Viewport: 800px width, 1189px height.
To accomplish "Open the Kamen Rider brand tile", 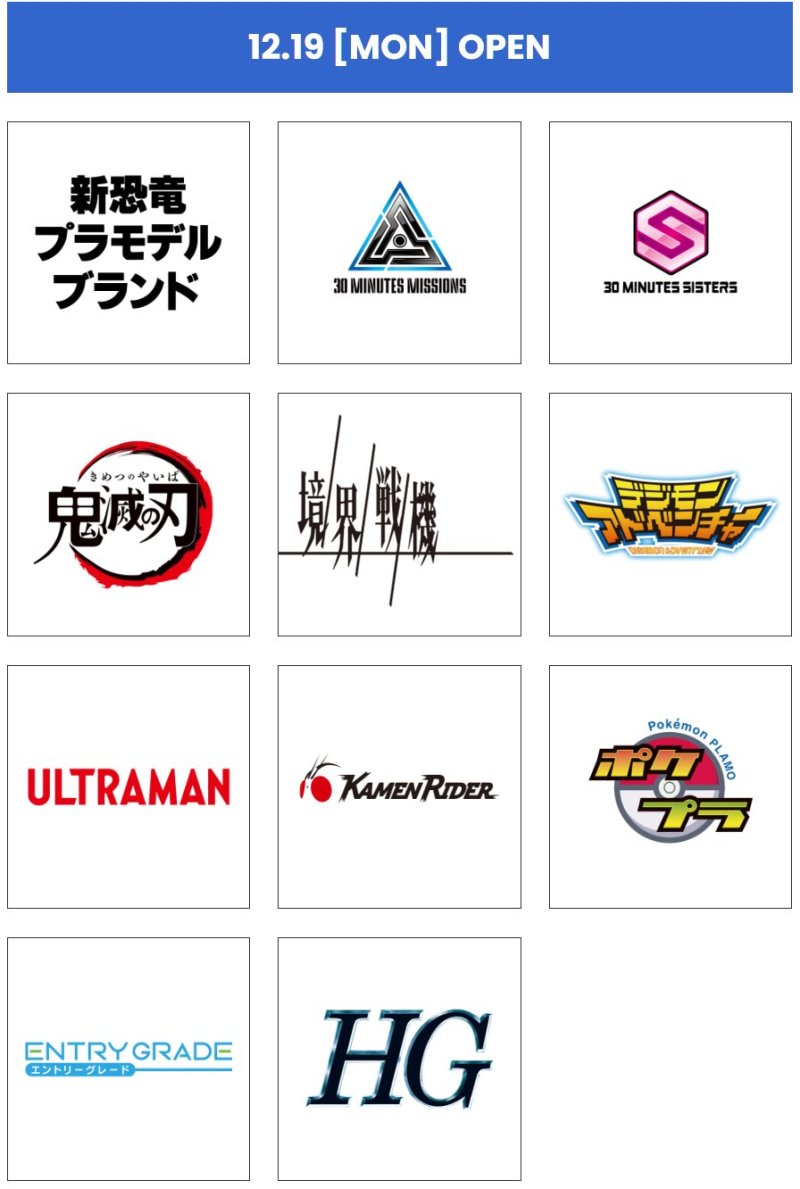I will coord(399,786).
